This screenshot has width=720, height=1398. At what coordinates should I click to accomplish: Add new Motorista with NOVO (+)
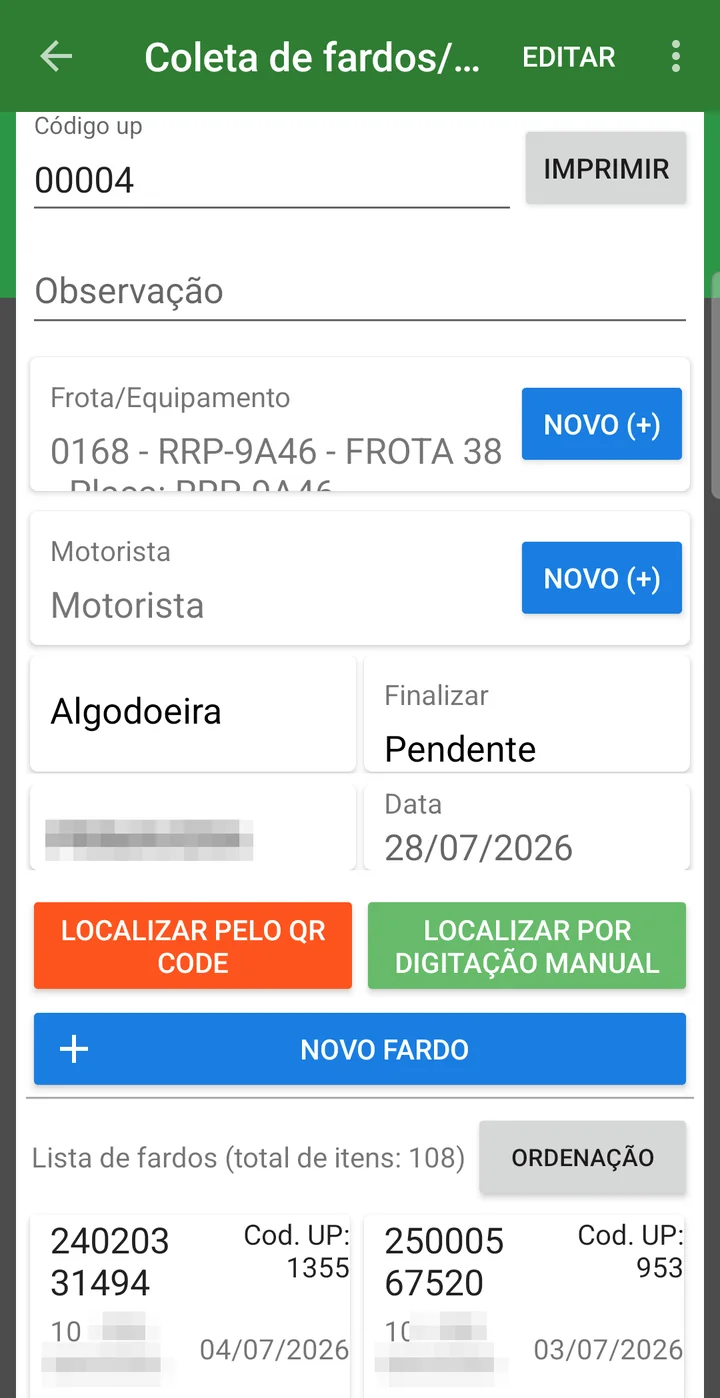[602, 578]
